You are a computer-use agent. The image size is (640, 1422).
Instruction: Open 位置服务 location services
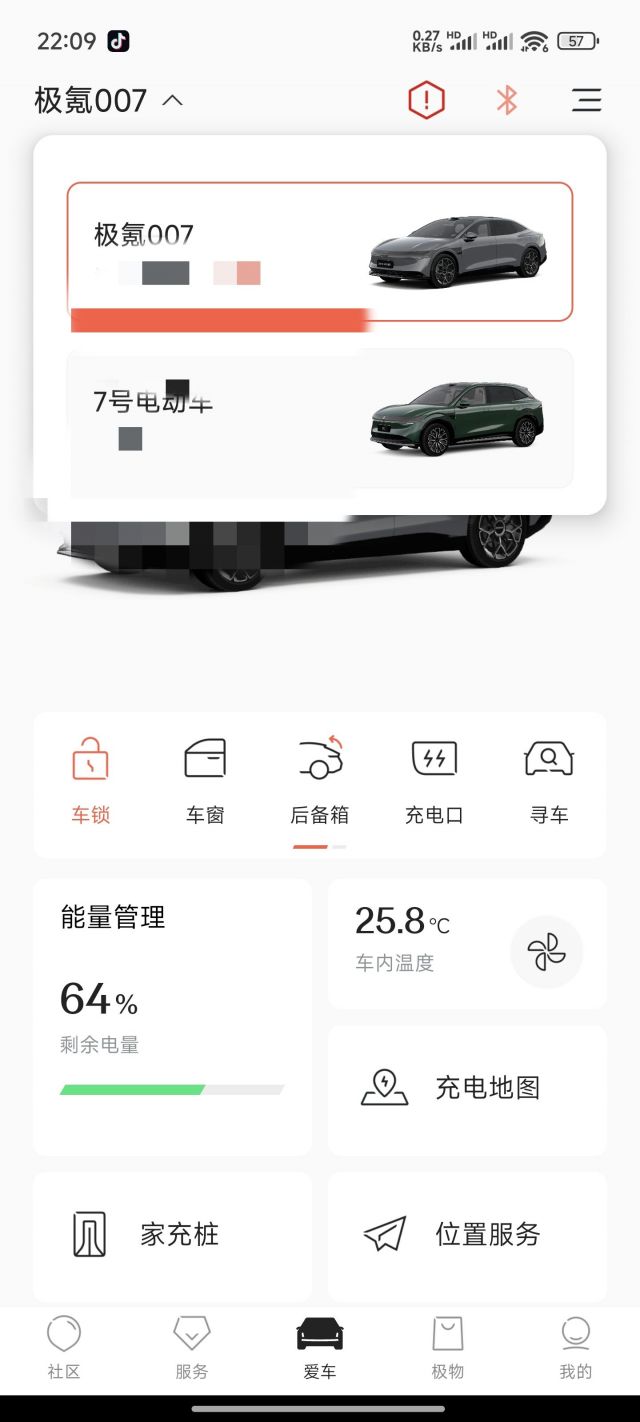[467, 1236]
